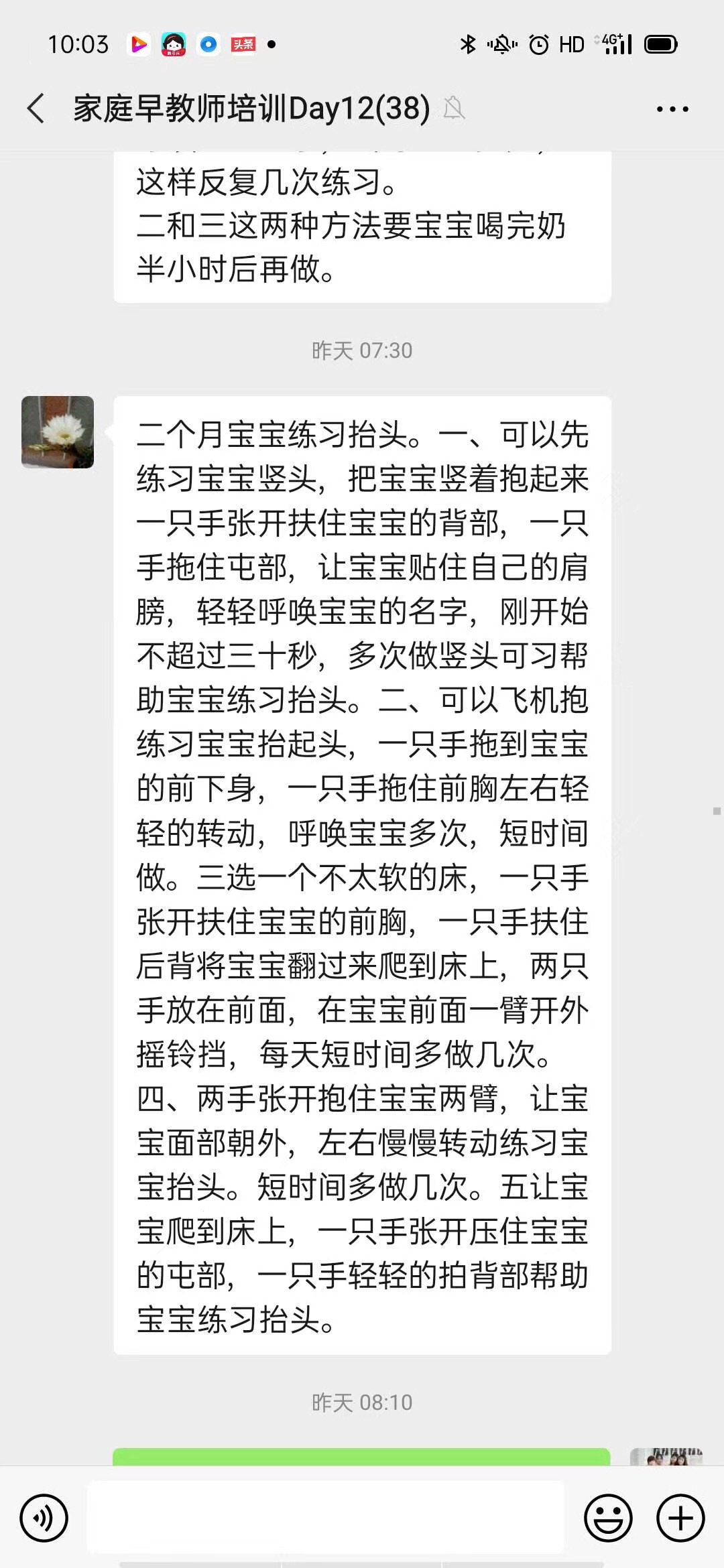
Task: Open the emoji sticker panel
Action: click(608, 1518)
